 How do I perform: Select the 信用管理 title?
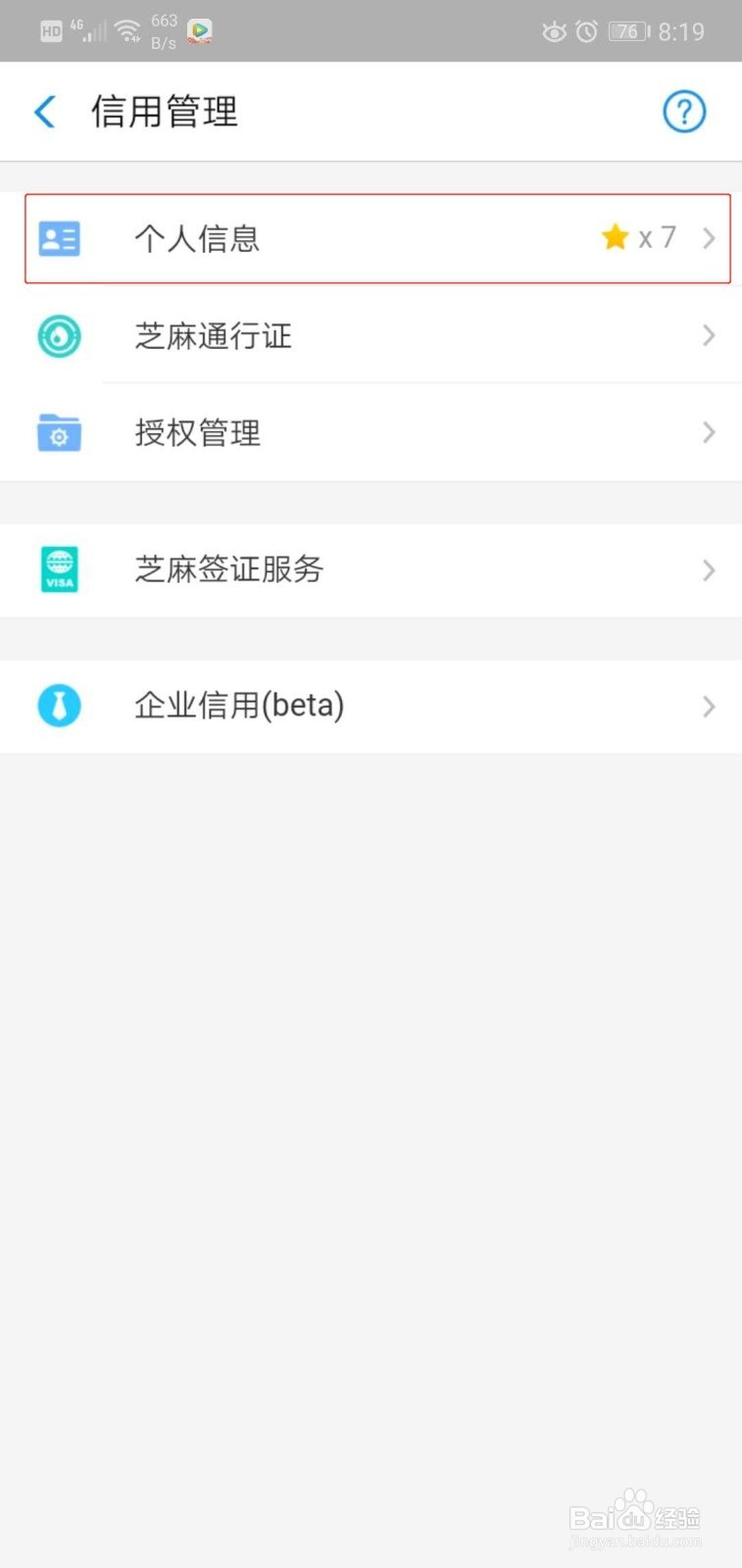(x=164, y=111)
